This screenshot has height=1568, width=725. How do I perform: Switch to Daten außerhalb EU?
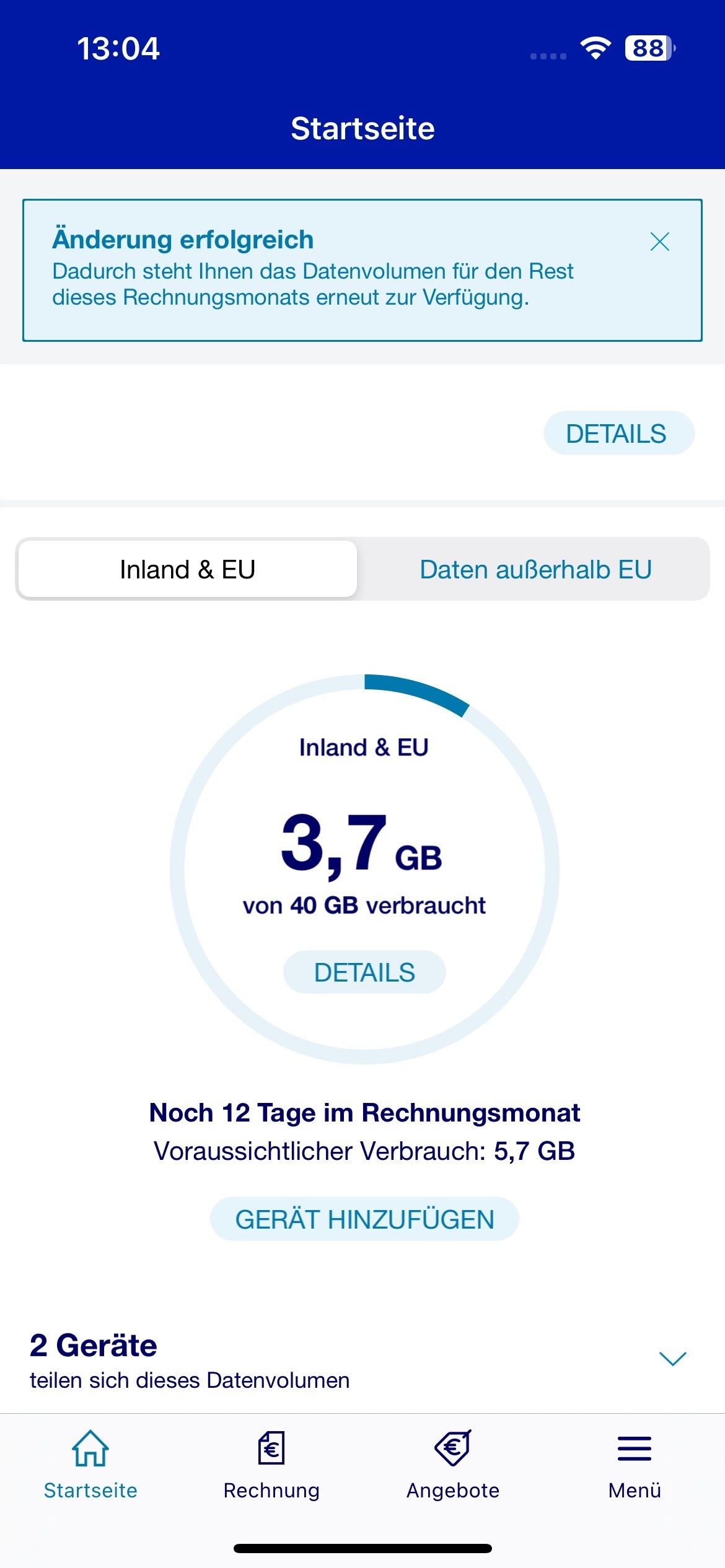pyautogui.click(x=535, y=569)
